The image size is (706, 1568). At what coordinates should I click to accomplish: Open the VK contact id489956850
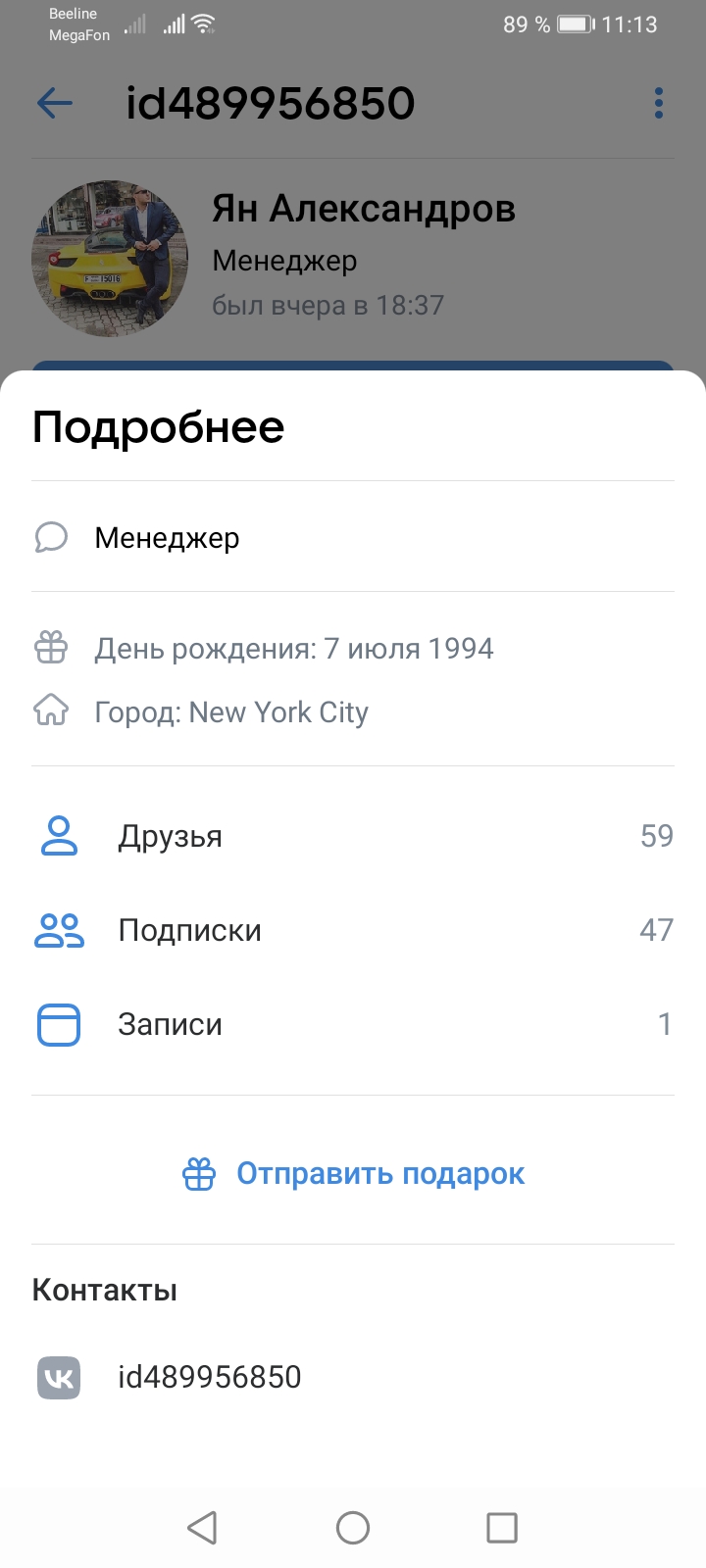coord(353,1377)
